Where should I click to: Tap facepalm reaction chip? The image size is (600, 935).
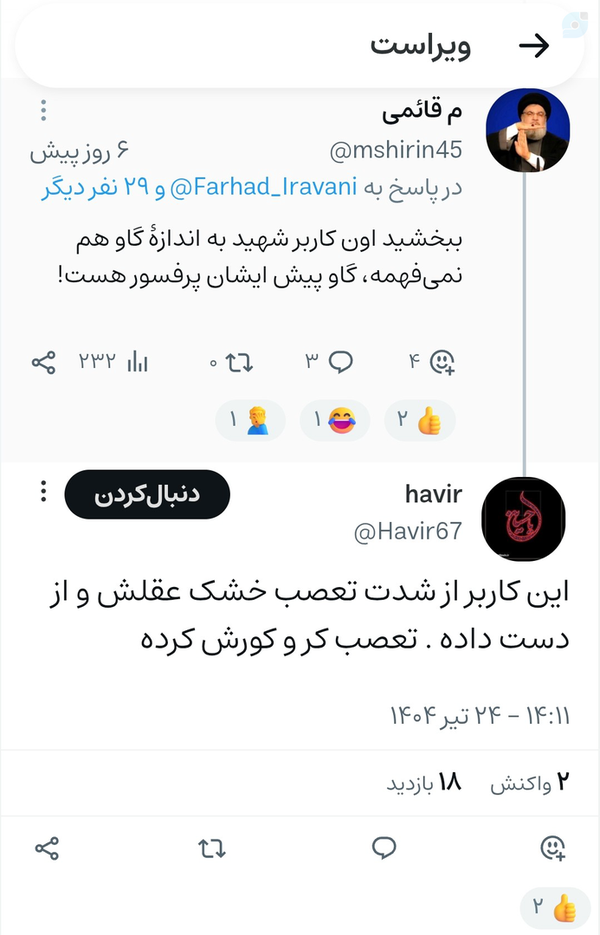pos(251,422)
